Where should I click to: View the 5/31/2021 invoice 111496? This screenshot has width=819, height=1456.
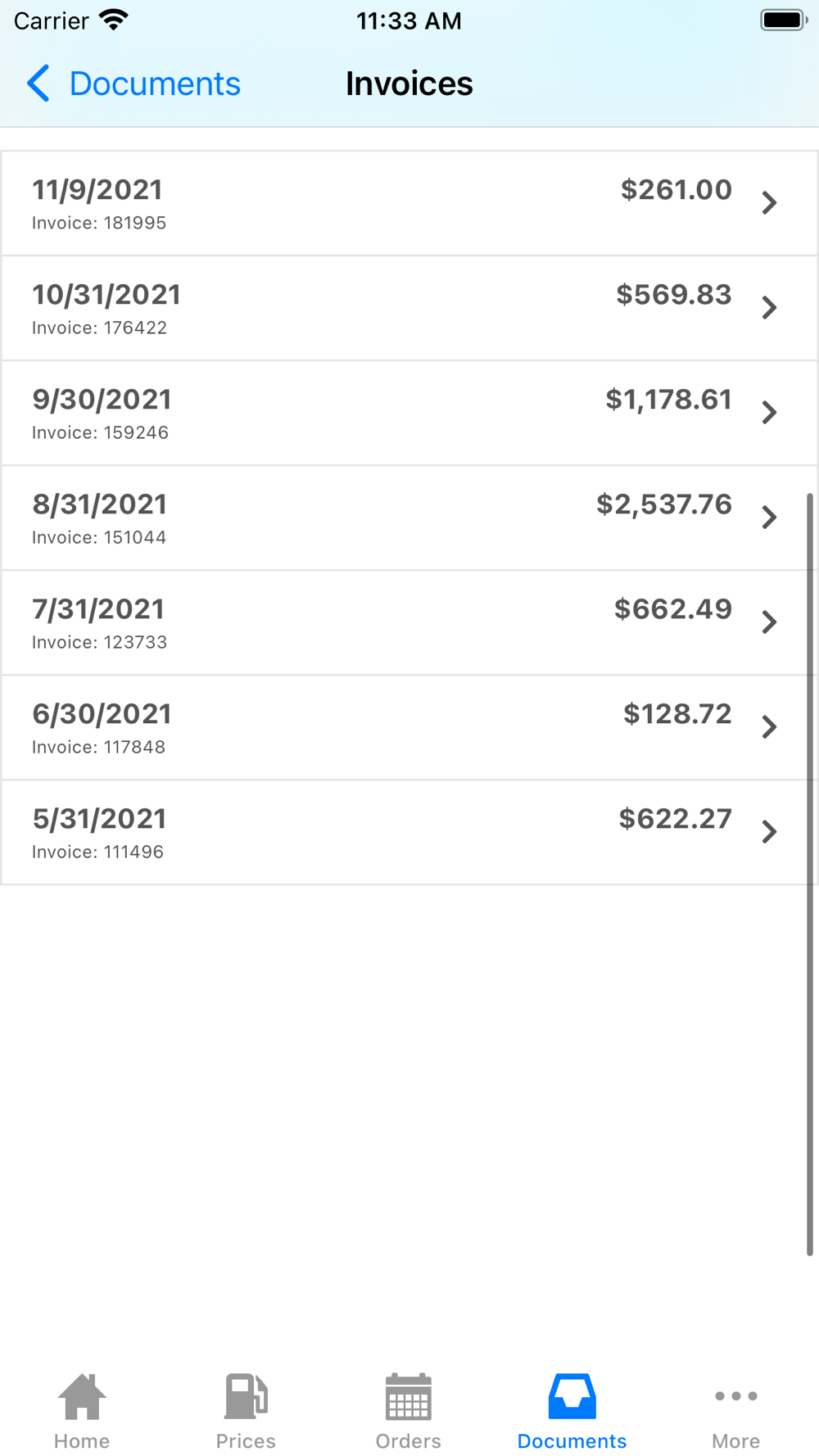tap(409, 832)
